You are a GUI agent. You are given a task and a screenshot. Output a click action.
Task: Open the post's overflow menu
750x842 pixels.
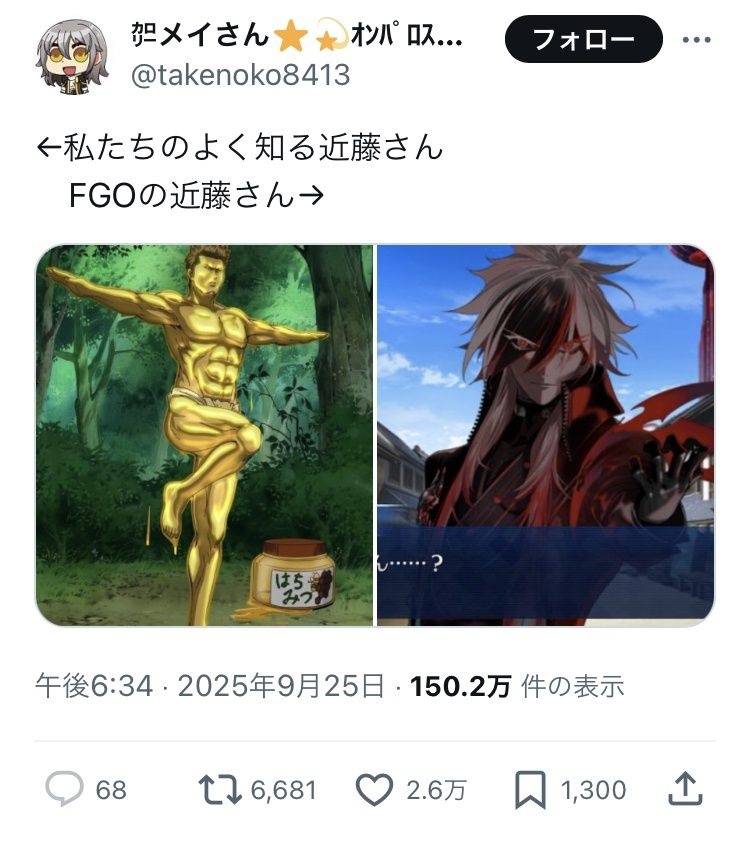(696, 41)
